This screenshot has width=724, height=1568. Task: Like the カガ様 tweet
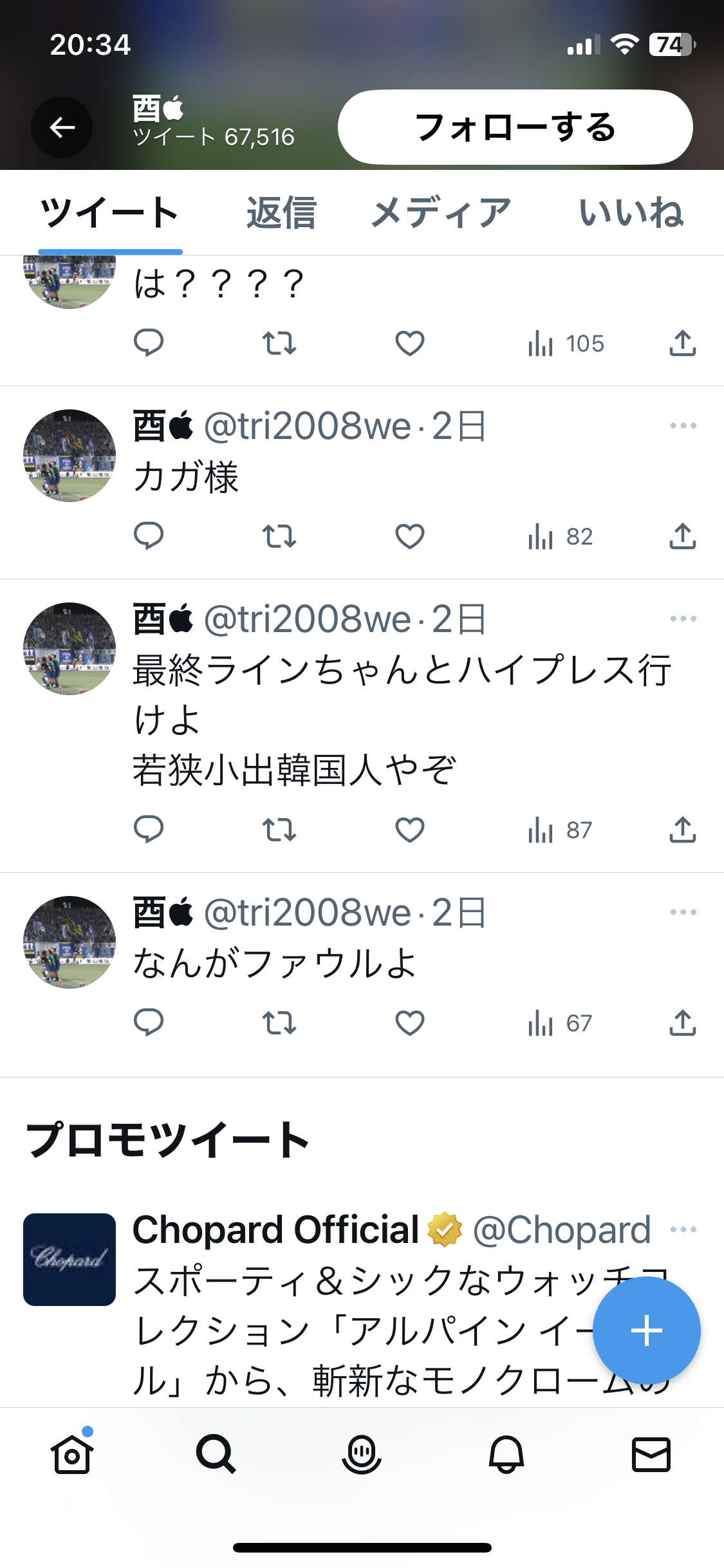pos(409,536)
